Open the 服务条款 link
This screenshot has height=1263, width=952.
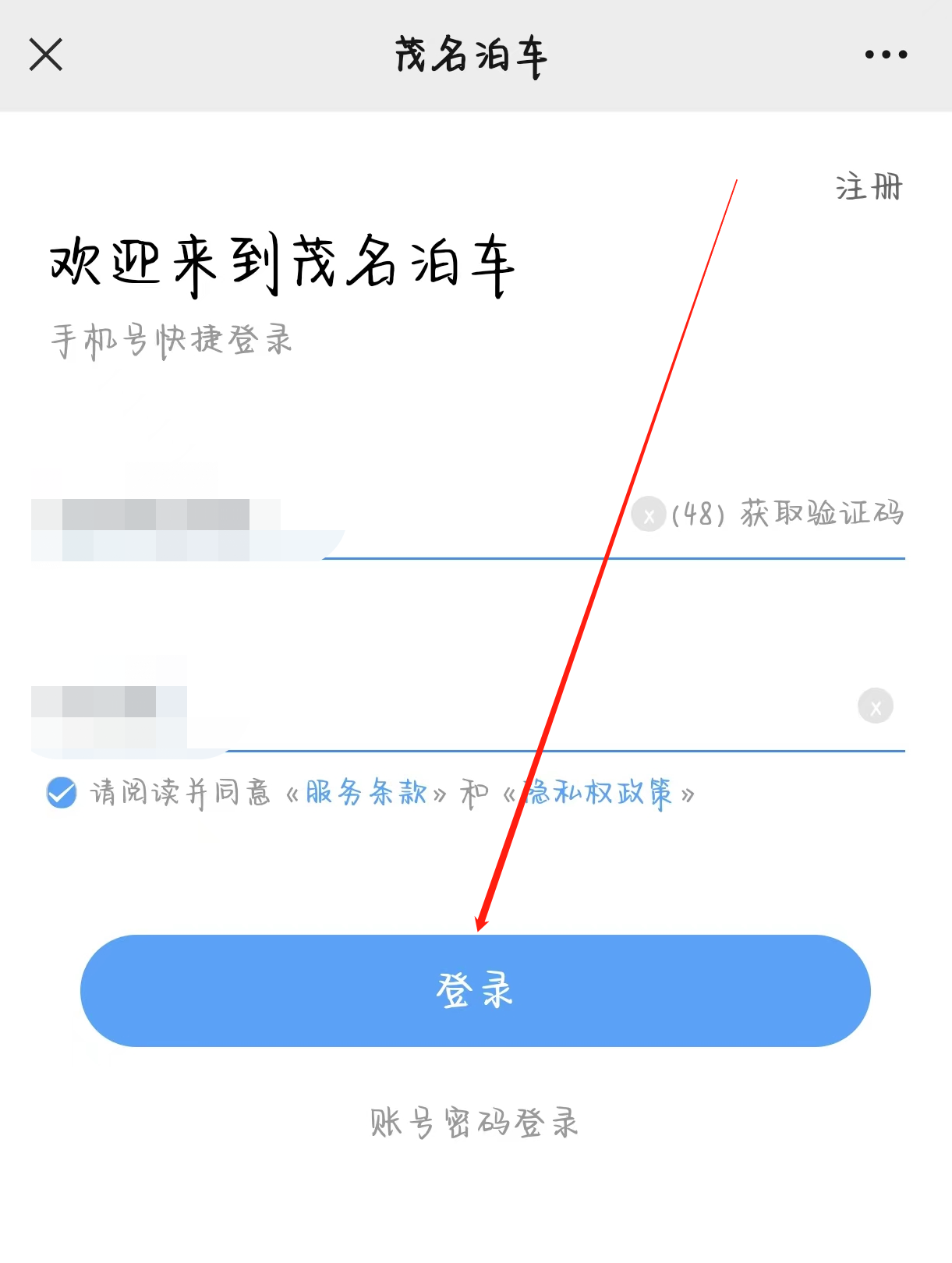click(366, 794)
